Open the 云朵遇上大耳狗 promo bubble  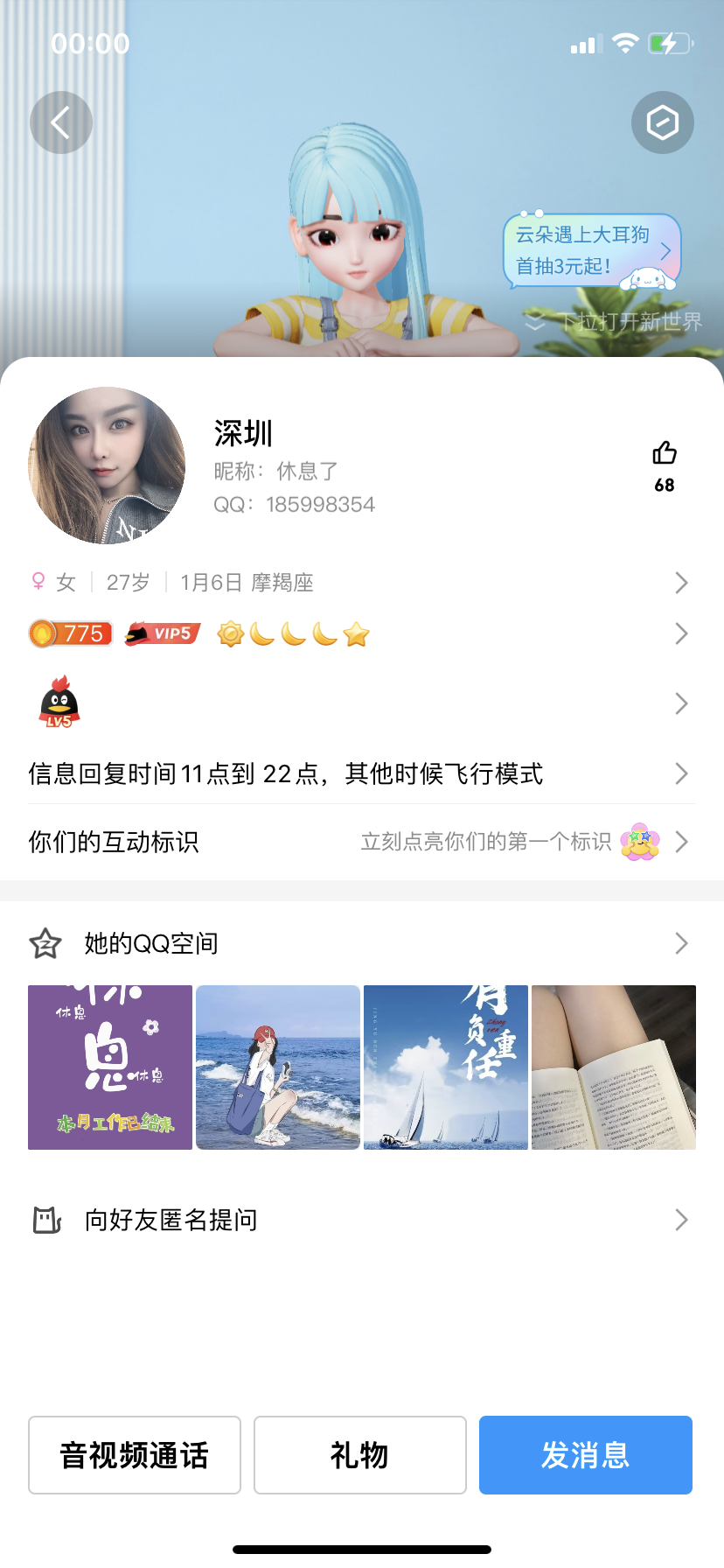point(591,251)
